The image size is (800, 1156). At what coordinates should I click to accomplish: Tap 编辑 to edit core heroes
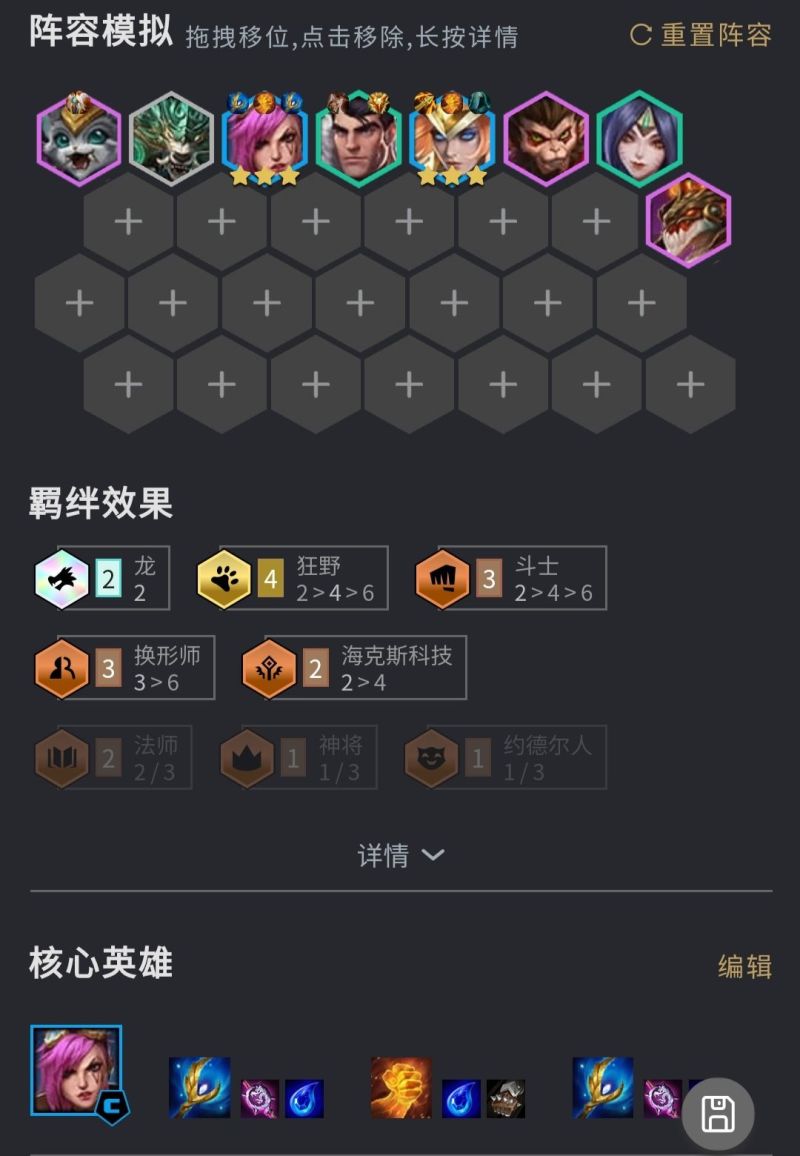[744, 966]
